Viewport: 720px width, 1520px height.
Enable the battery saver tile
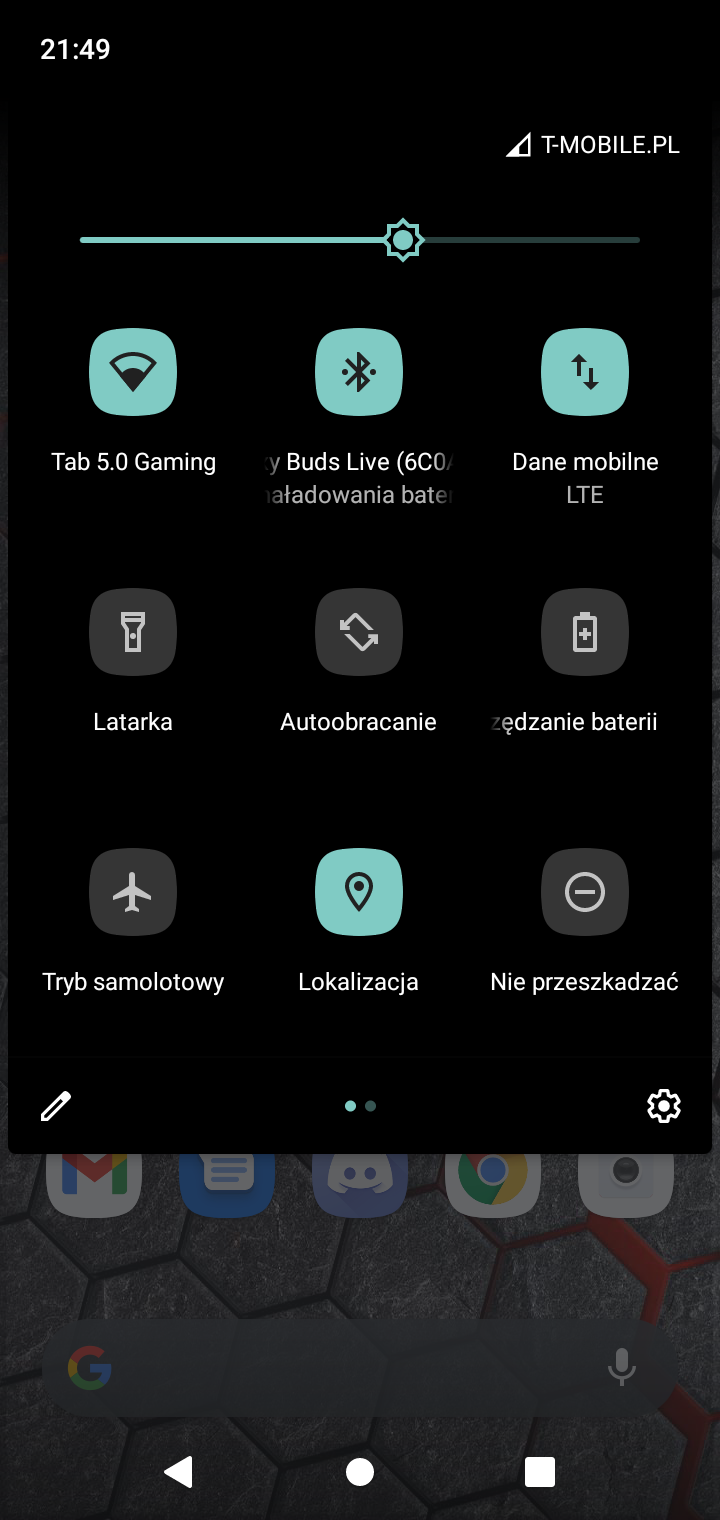tap(585, 632)
